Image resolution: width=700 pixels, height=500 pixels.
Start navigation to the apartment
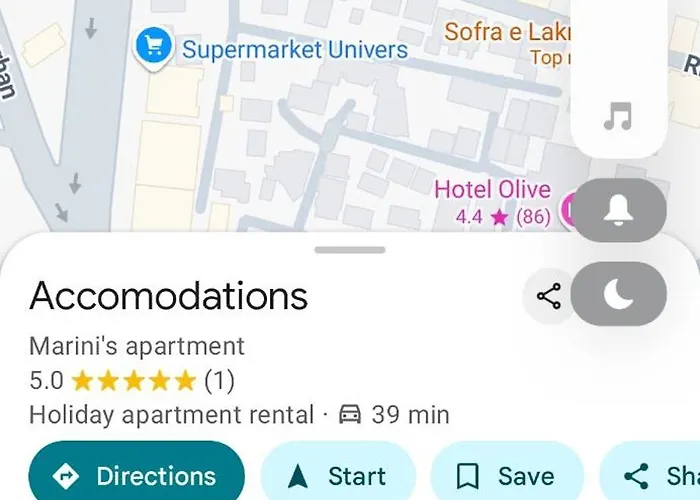tap(338, 476)
